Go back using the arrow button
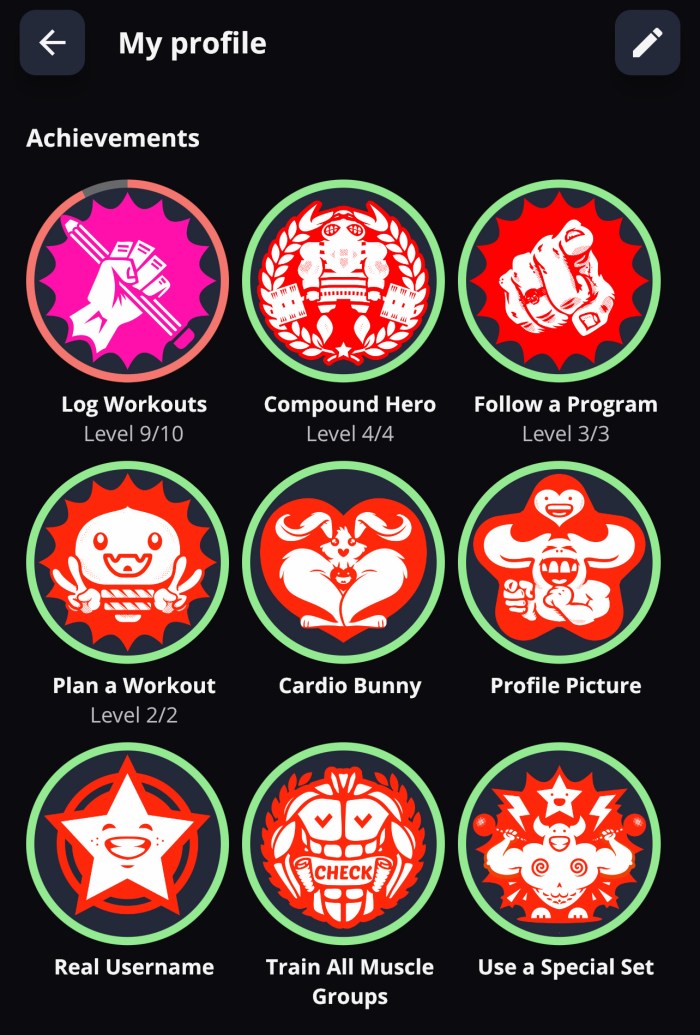This screenshot has height=1035, width=700. (52, 43)
